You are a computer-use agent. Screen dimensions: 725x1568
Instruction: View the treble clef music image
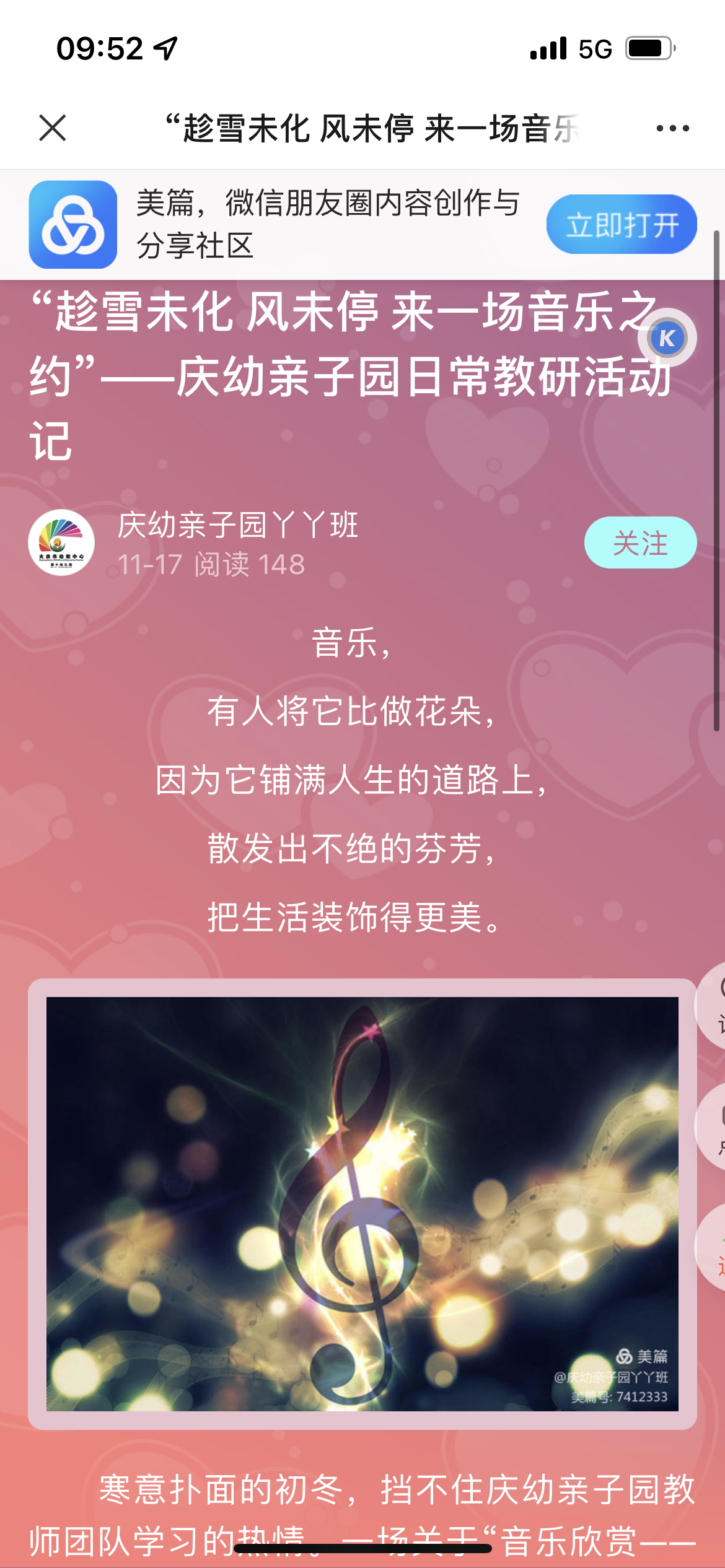coord(362,1204)
